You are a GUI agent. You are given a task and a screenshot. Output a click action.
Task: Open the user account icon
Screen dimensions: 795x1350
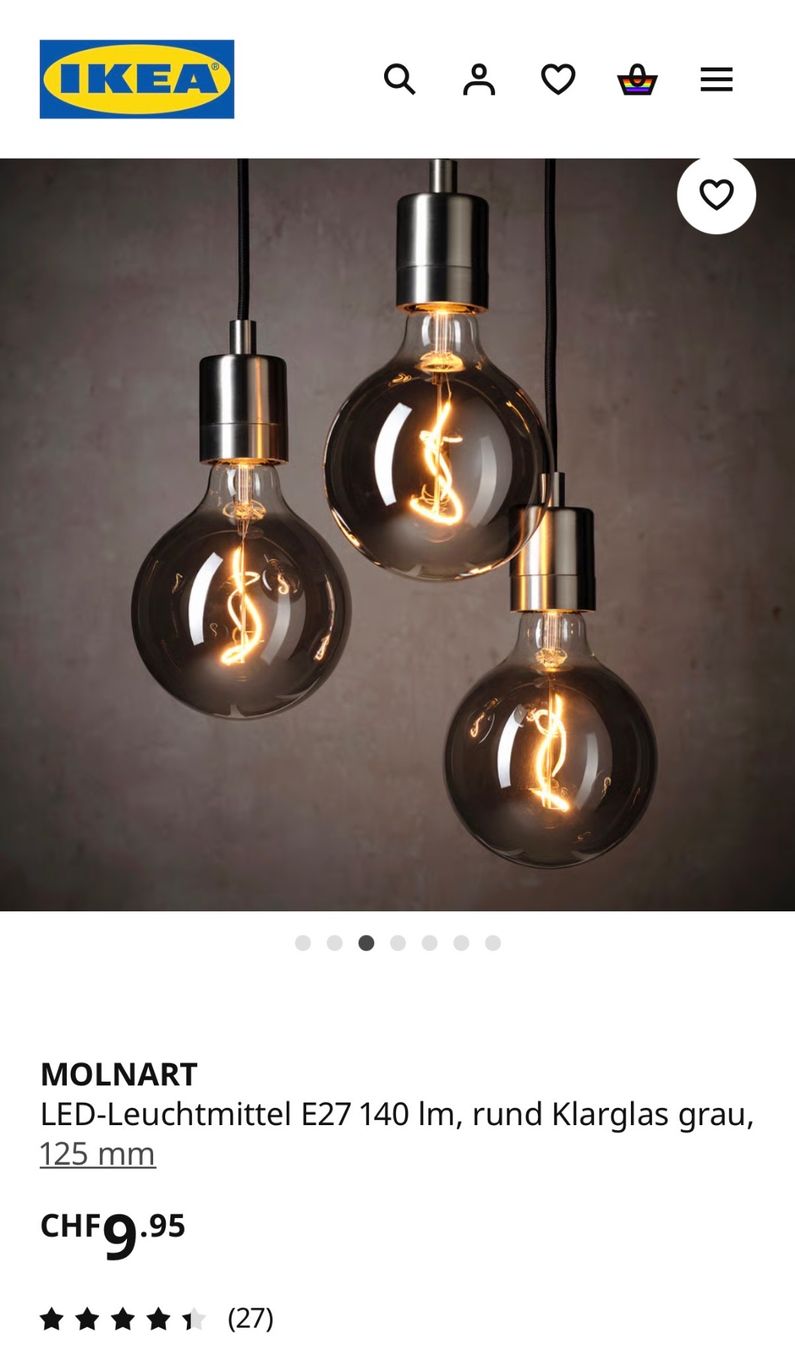(x=479, y=79)
